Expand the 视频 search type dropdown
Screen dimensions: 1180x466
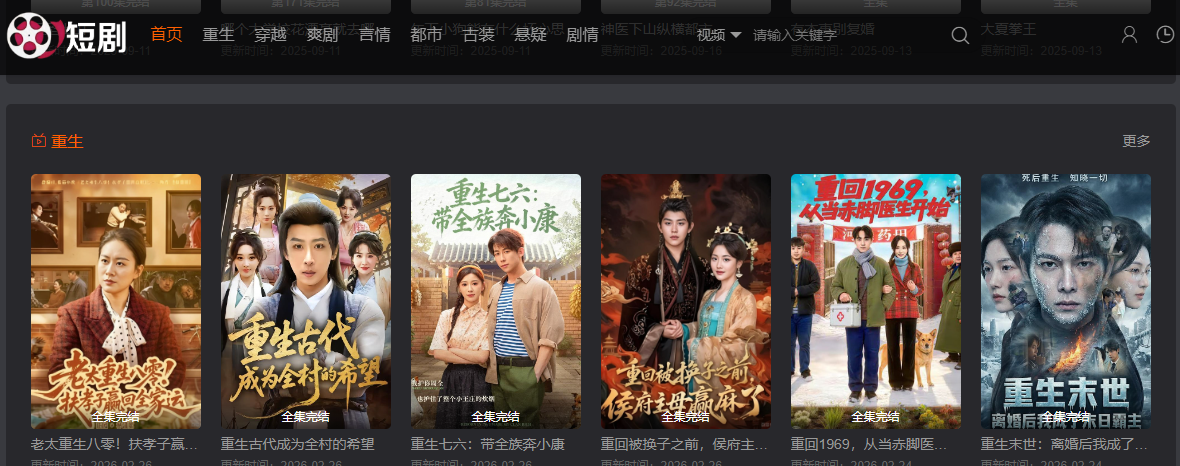719,35
